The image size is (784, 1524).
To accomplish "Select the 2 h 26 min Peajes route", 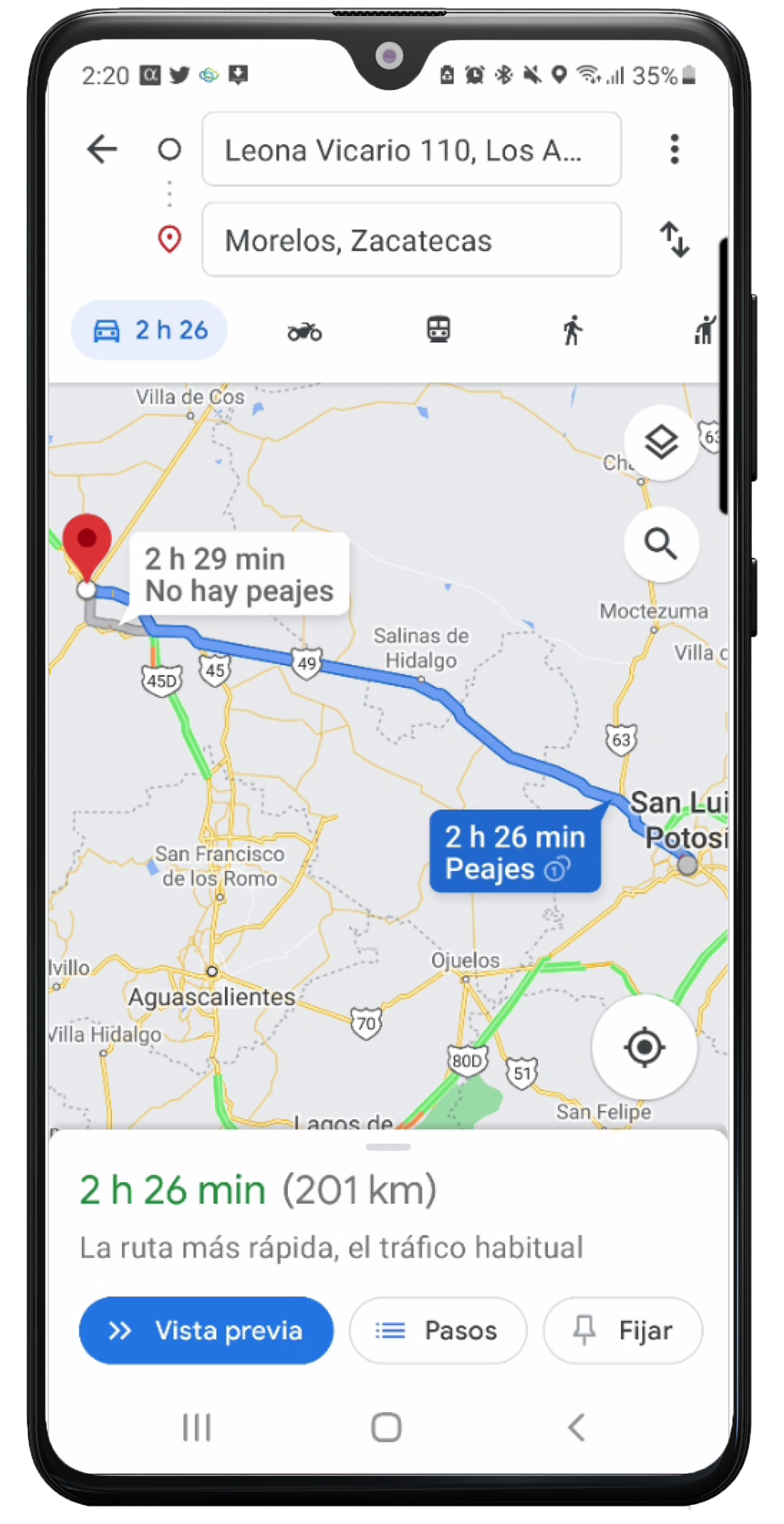I will coord(515,852).
